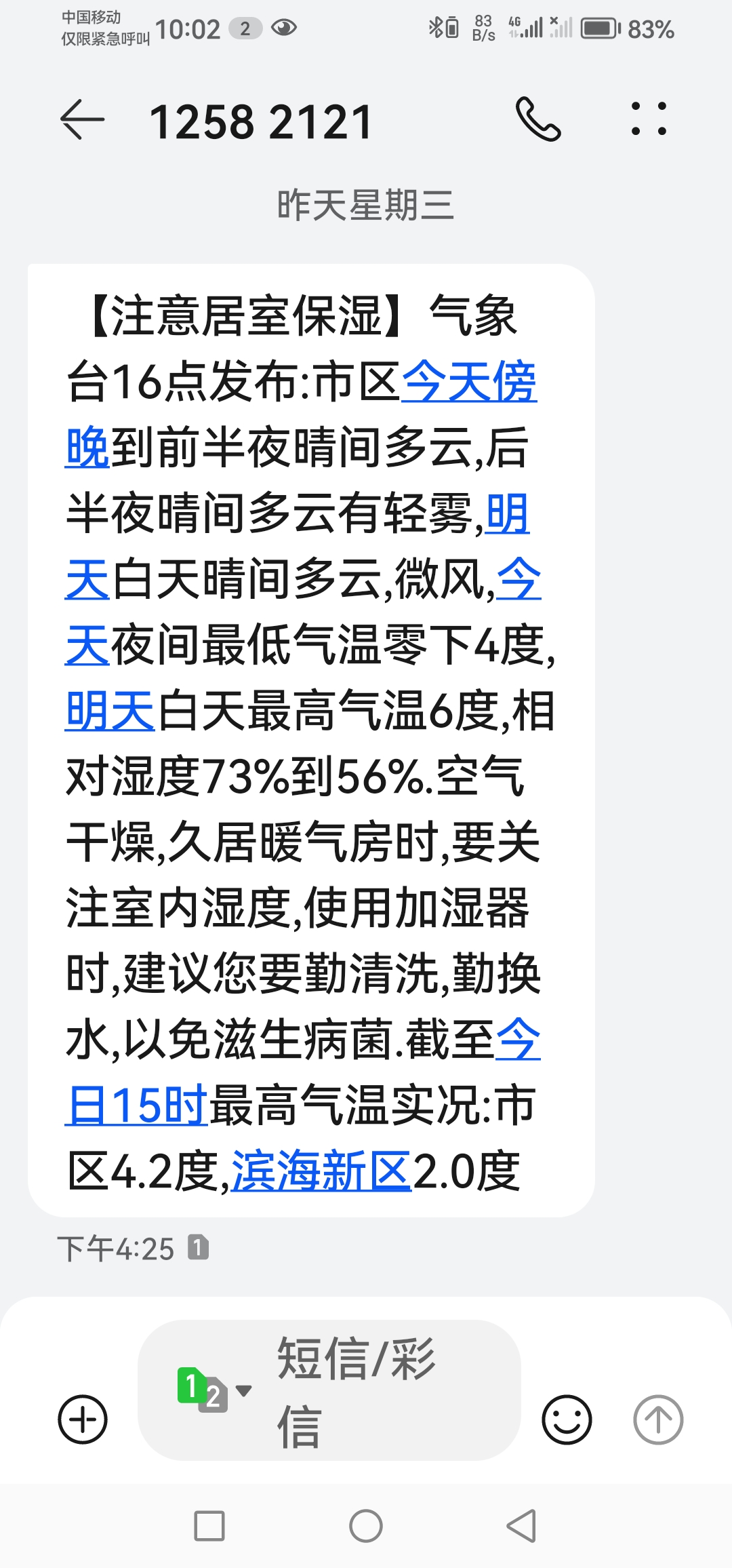Open the four-dot overflow menu
The height and width of the screenshot is (1568, 732).
[649, 119]
